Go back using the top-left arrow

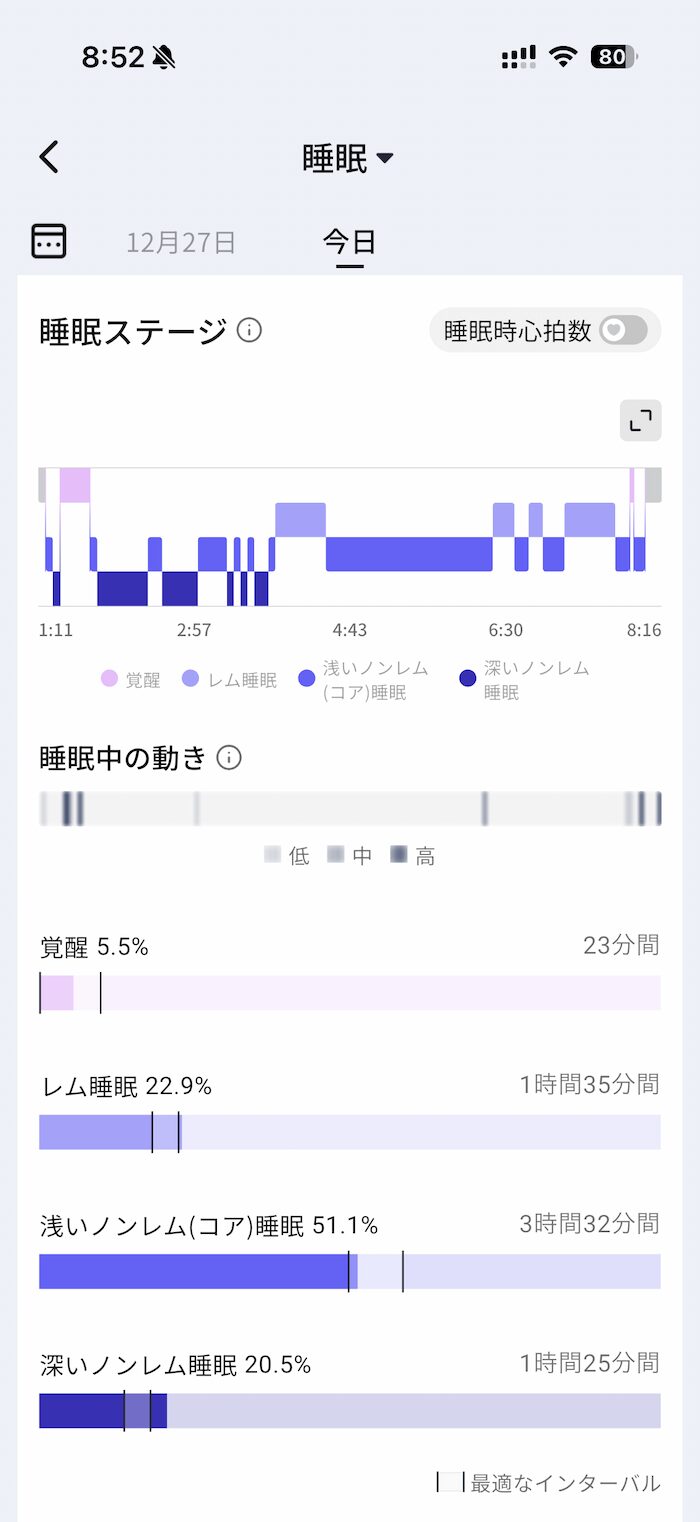coord(49,157)
